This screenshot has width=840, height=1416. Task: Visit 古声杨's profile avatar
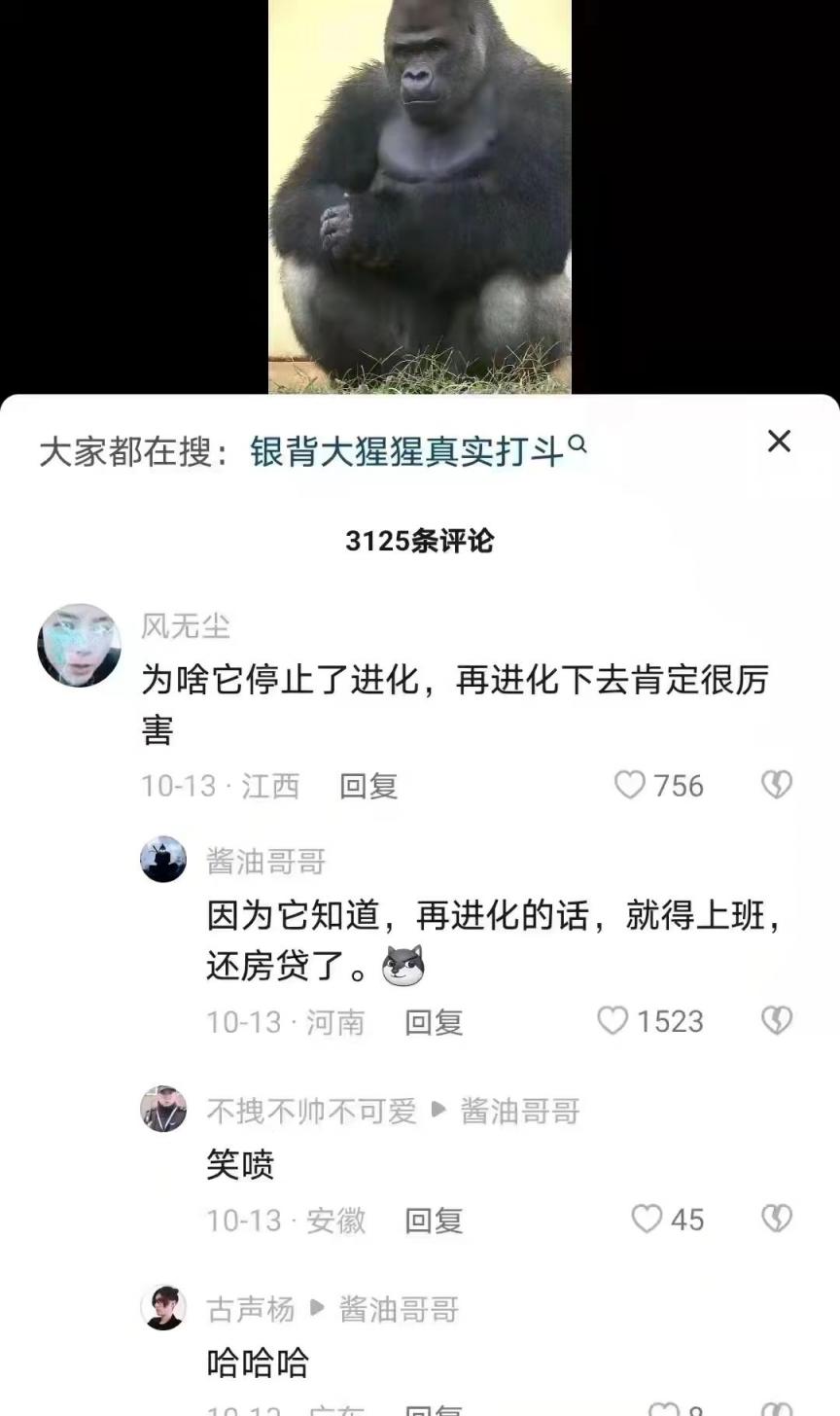click(x=163, y=1307)
